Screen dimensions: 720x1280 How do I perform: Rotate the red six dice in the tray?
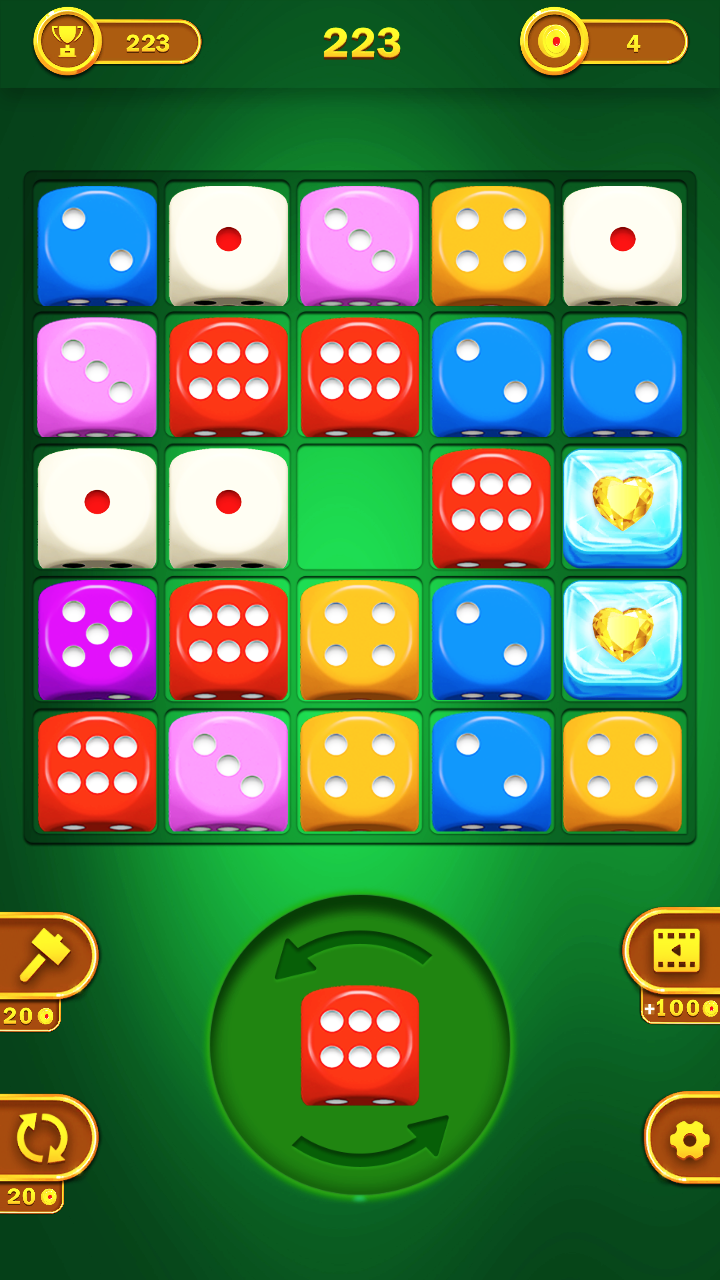click(x=360, y=1045)
